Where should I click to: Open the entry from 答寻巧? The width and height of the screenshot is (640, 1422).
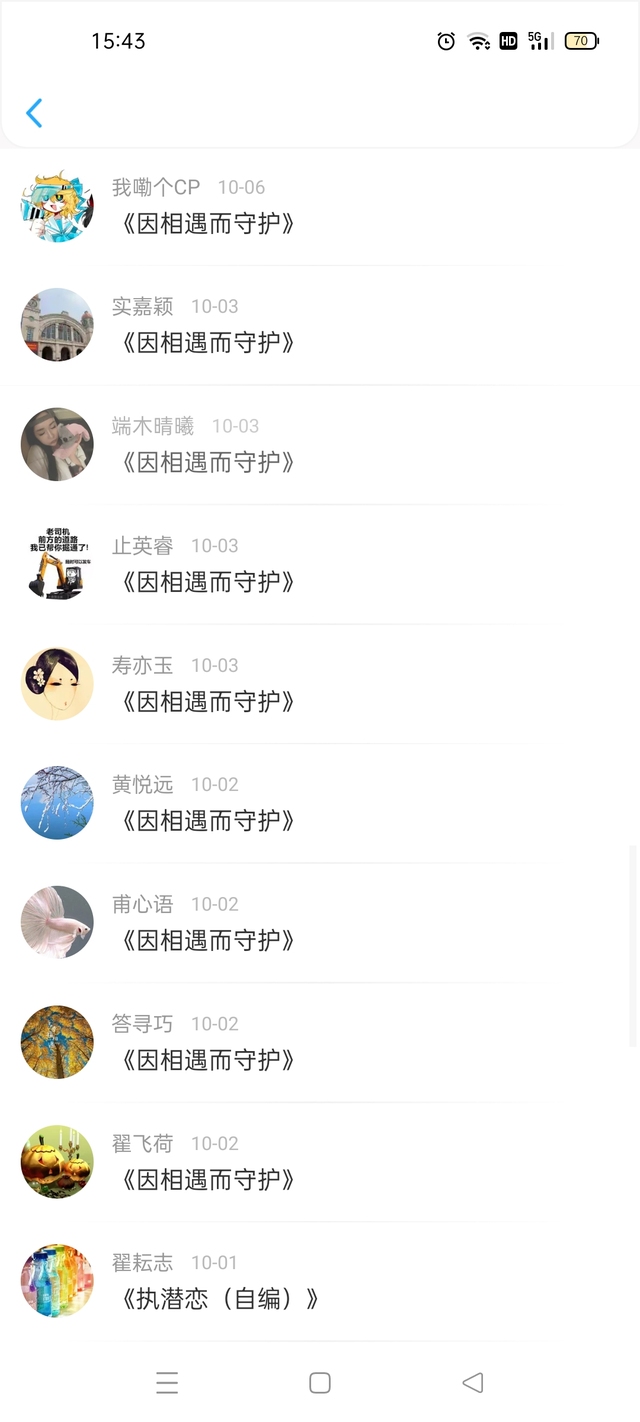click(x=209, y=1060)
